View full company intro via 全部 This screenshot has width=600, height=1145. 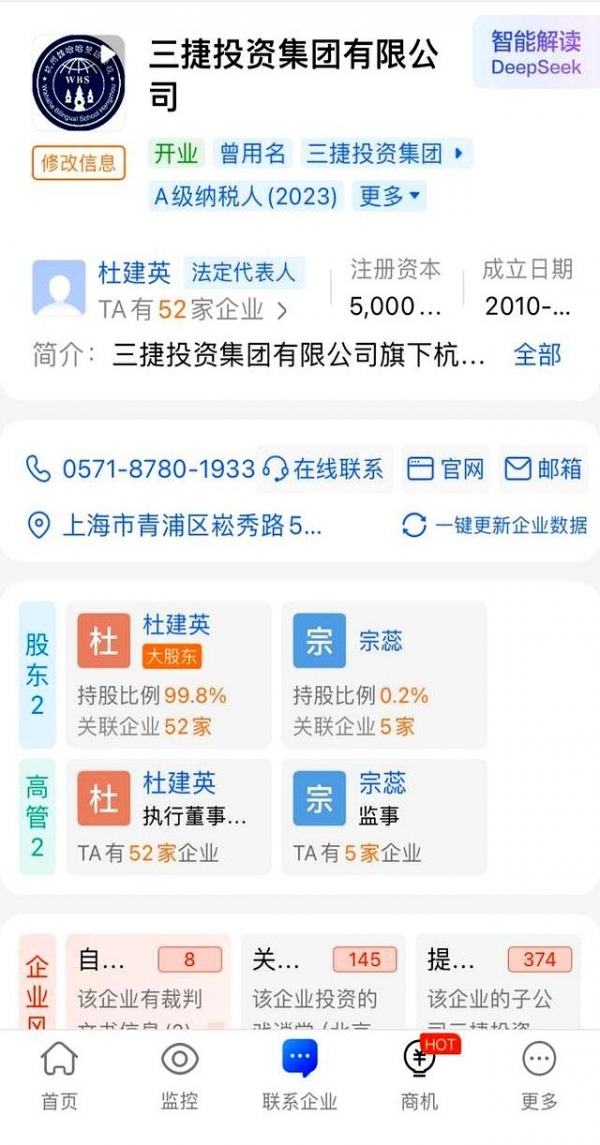coord(537,354)
